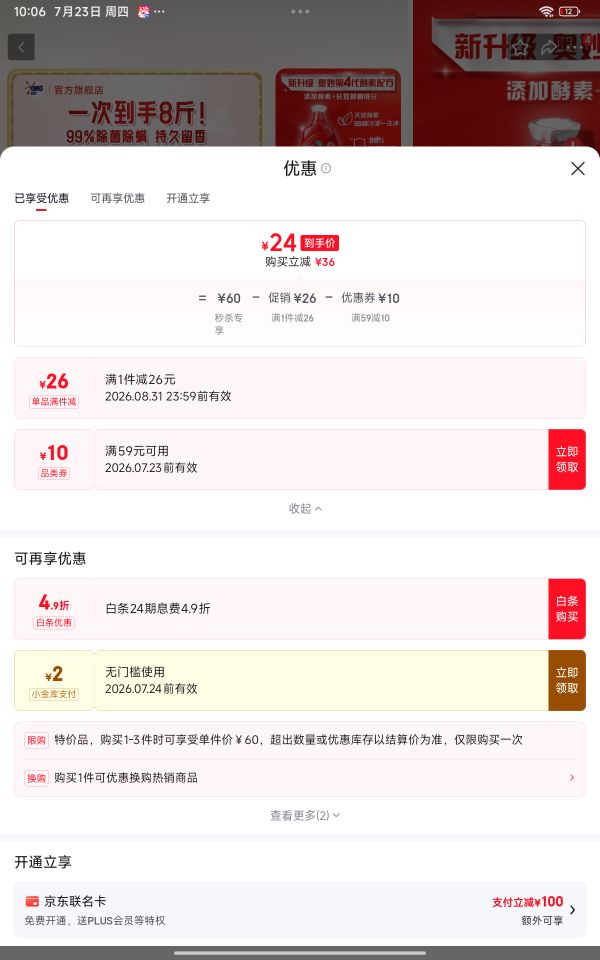Screen dimensions: 600x960
Task: Switch to the 可再享优惠 tab
Action: 118,198
